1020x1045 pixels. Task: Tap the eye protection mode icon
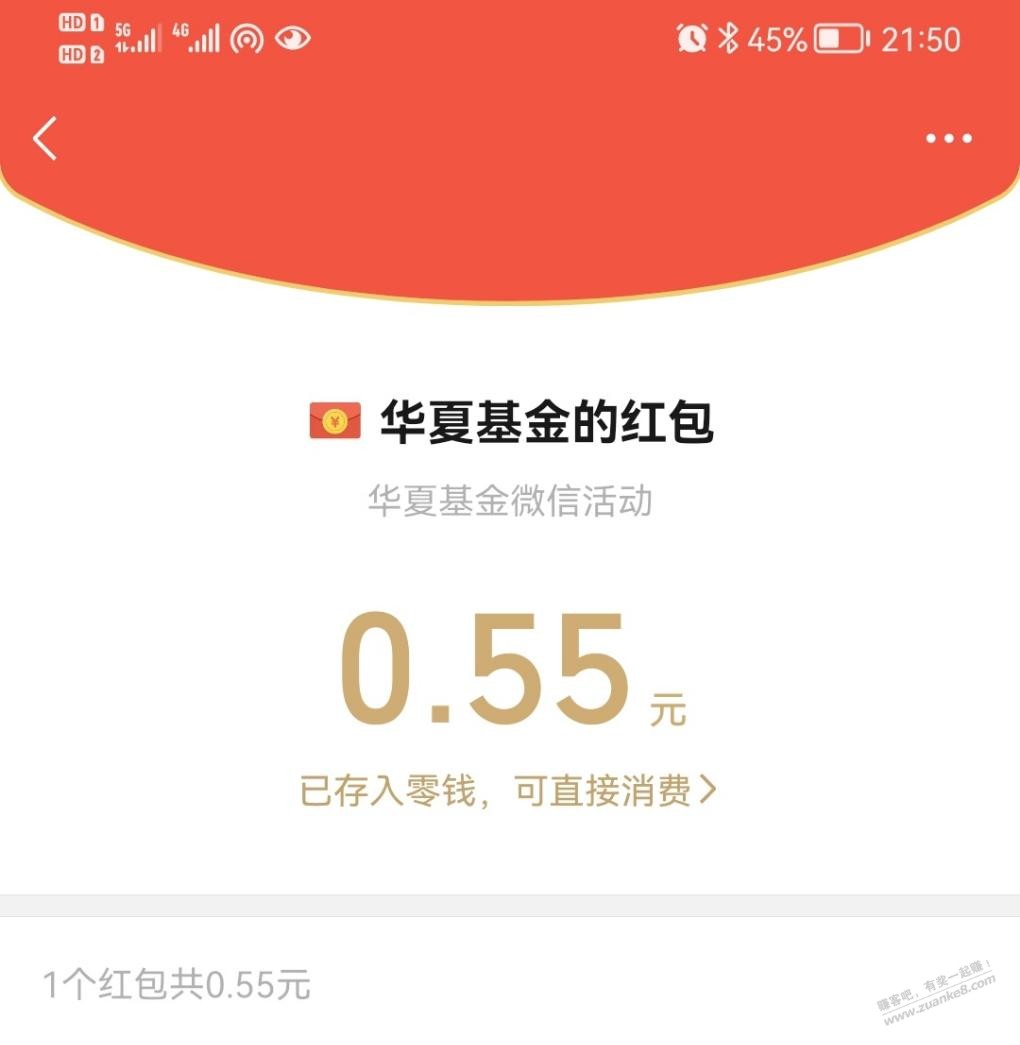pyautogui.click(x=291, y=38)
